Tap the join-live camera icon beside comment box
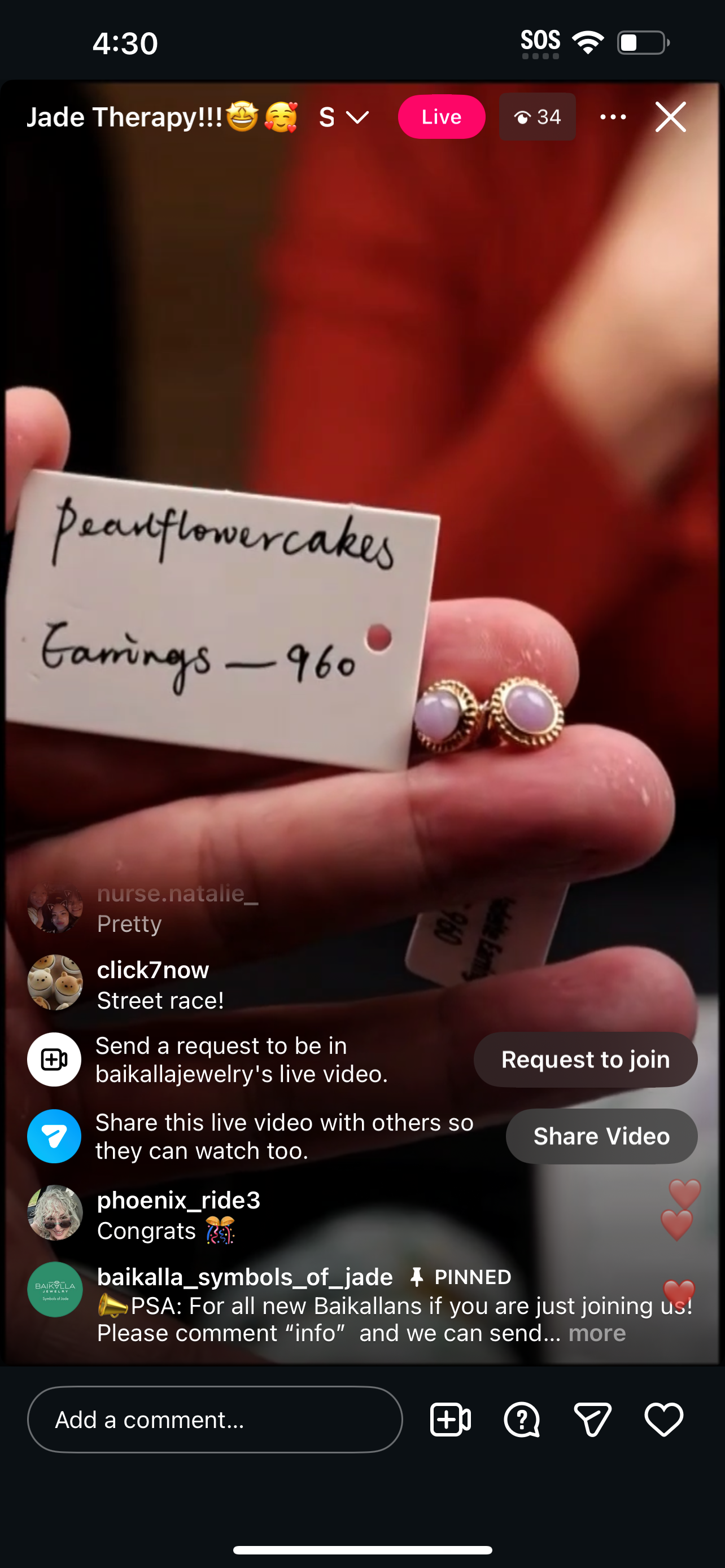Screen dimensions: 725x1568 [x=450, y=1420]
